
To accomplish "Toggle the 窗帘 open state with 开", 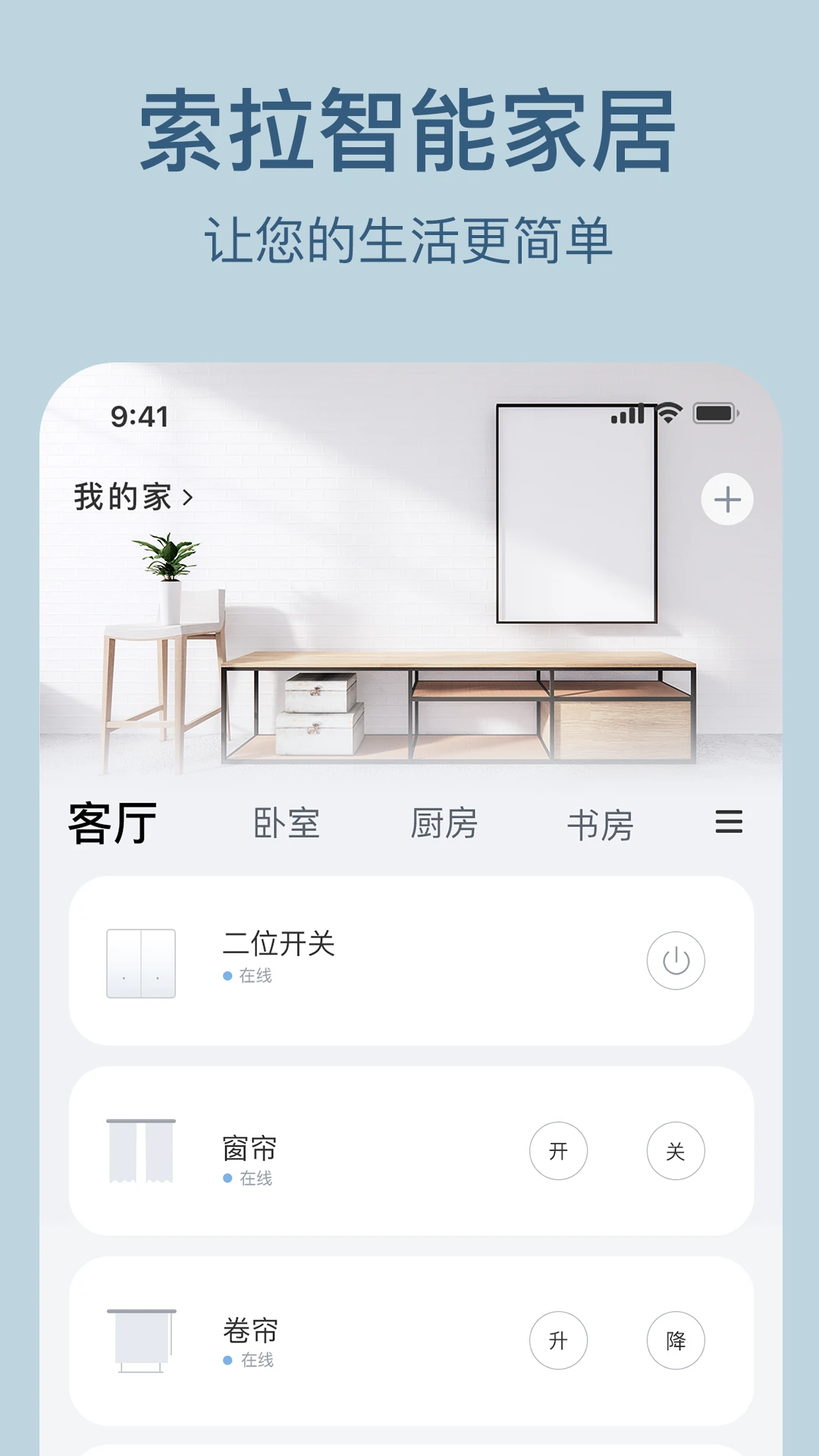I will (559, 1151).
